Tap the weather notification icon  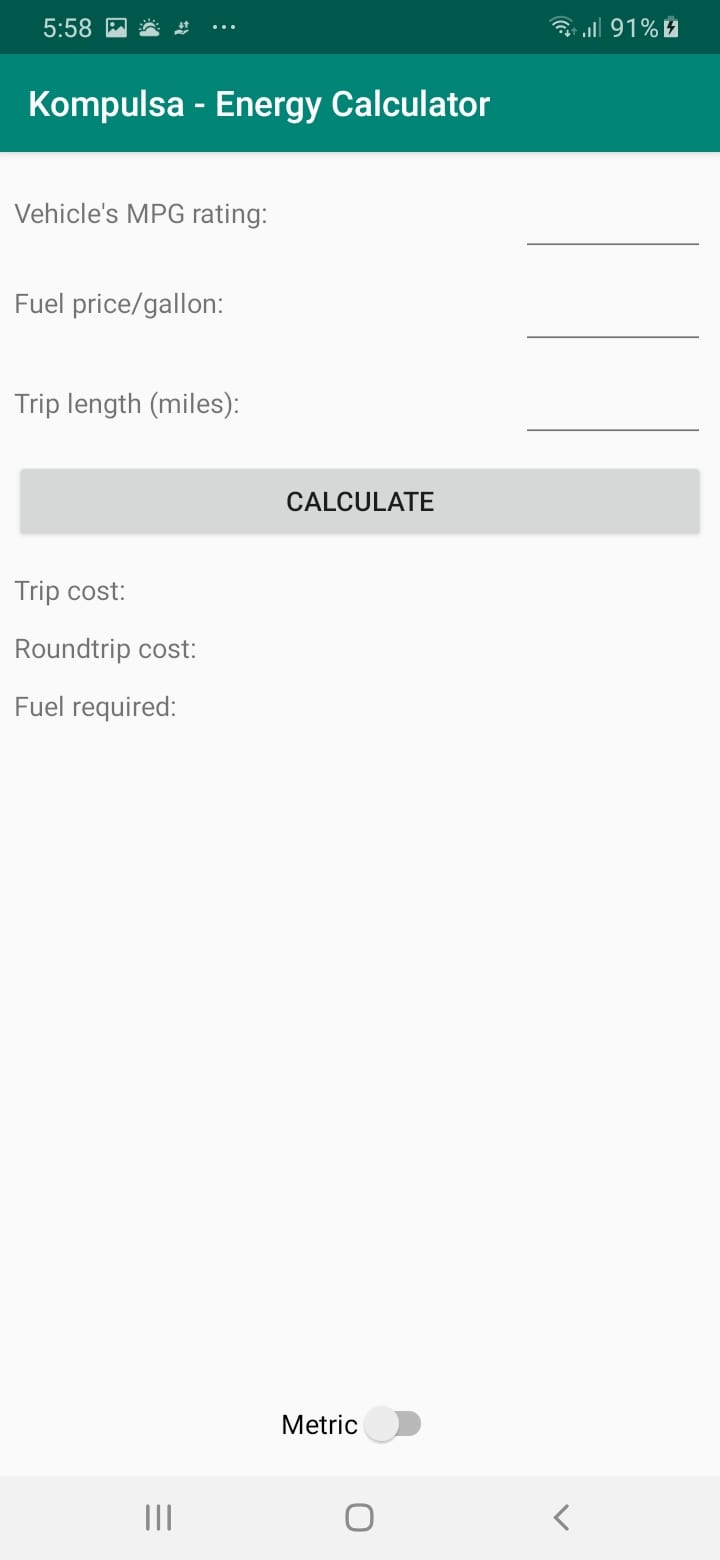click(149, 27)
